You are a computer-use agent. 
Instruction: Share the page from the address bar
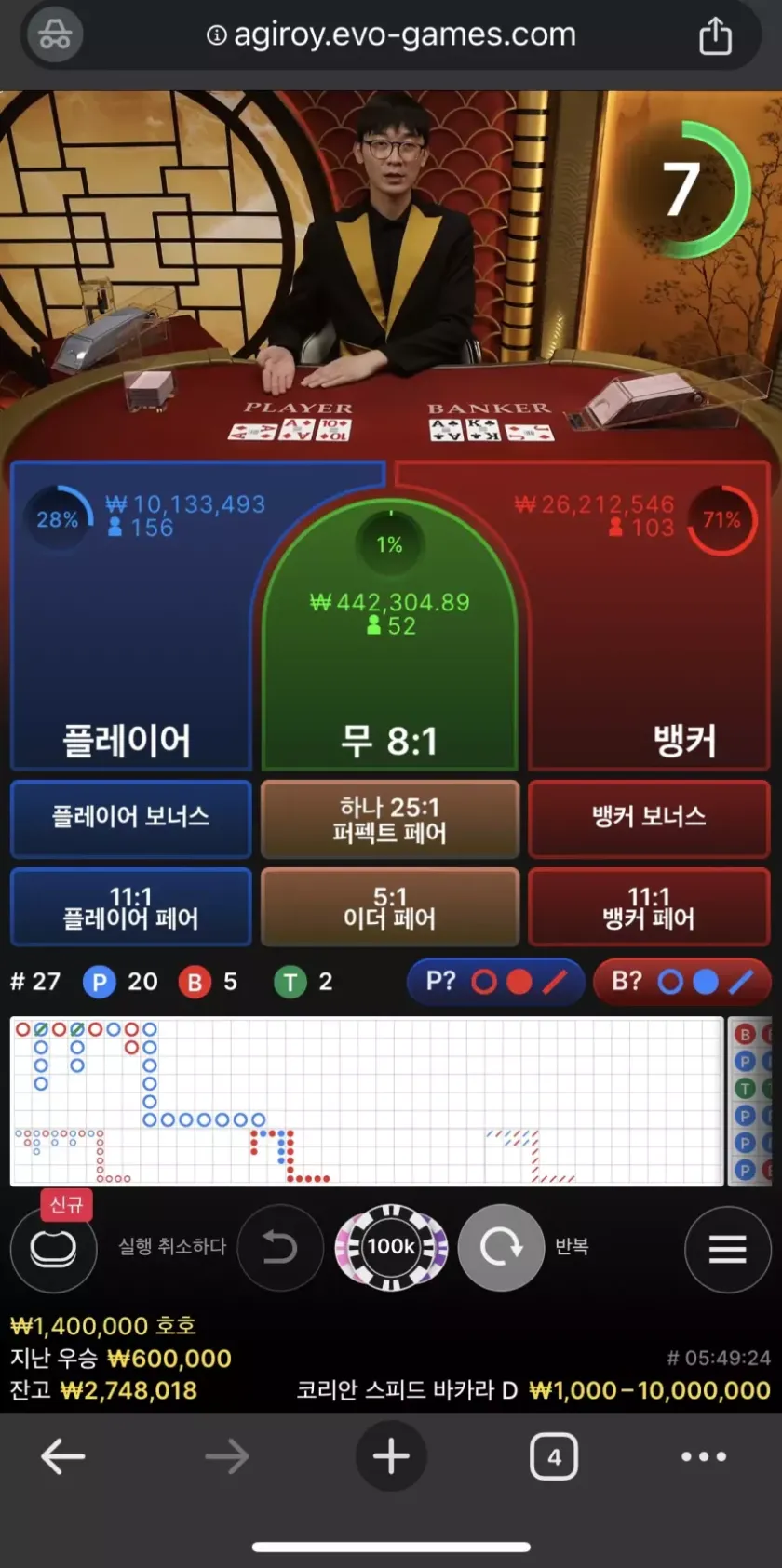click(715, 36)
